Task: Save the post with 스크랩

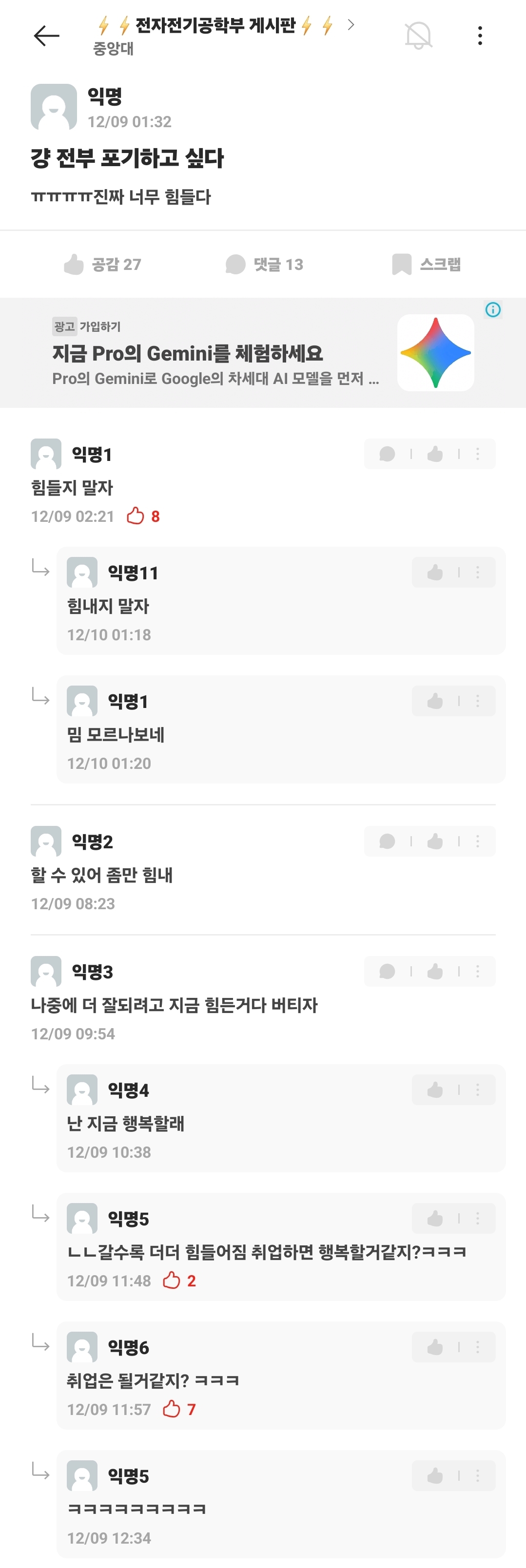Action: (426, 264)
